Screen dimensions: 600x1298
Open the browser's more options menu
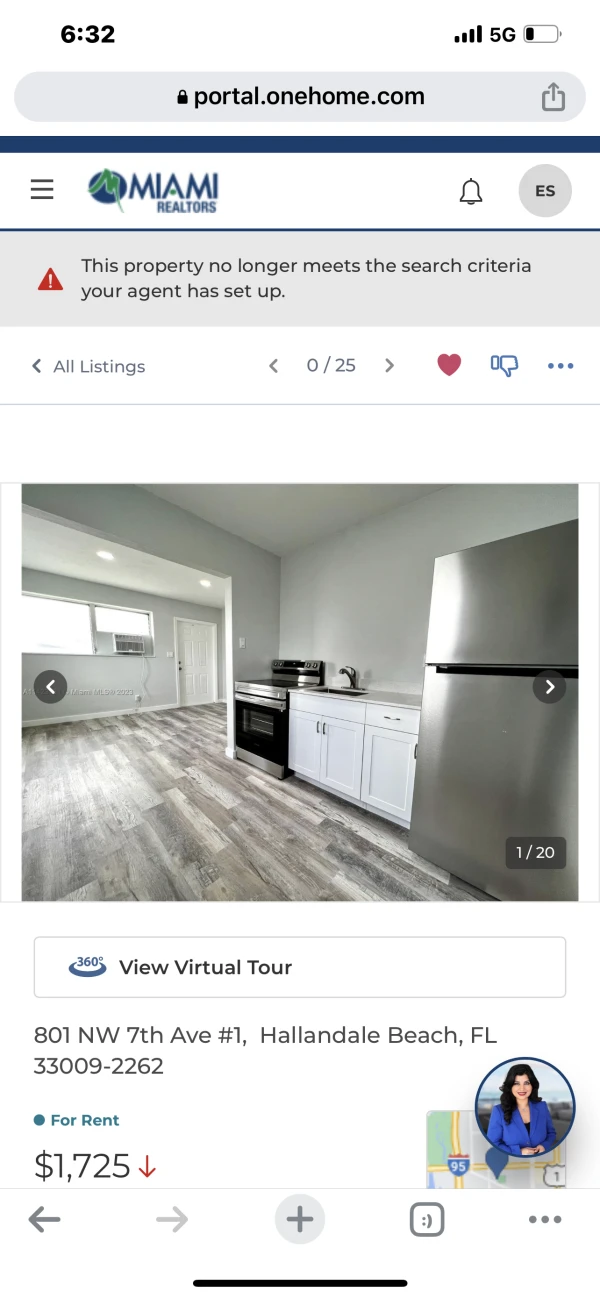545,1219
